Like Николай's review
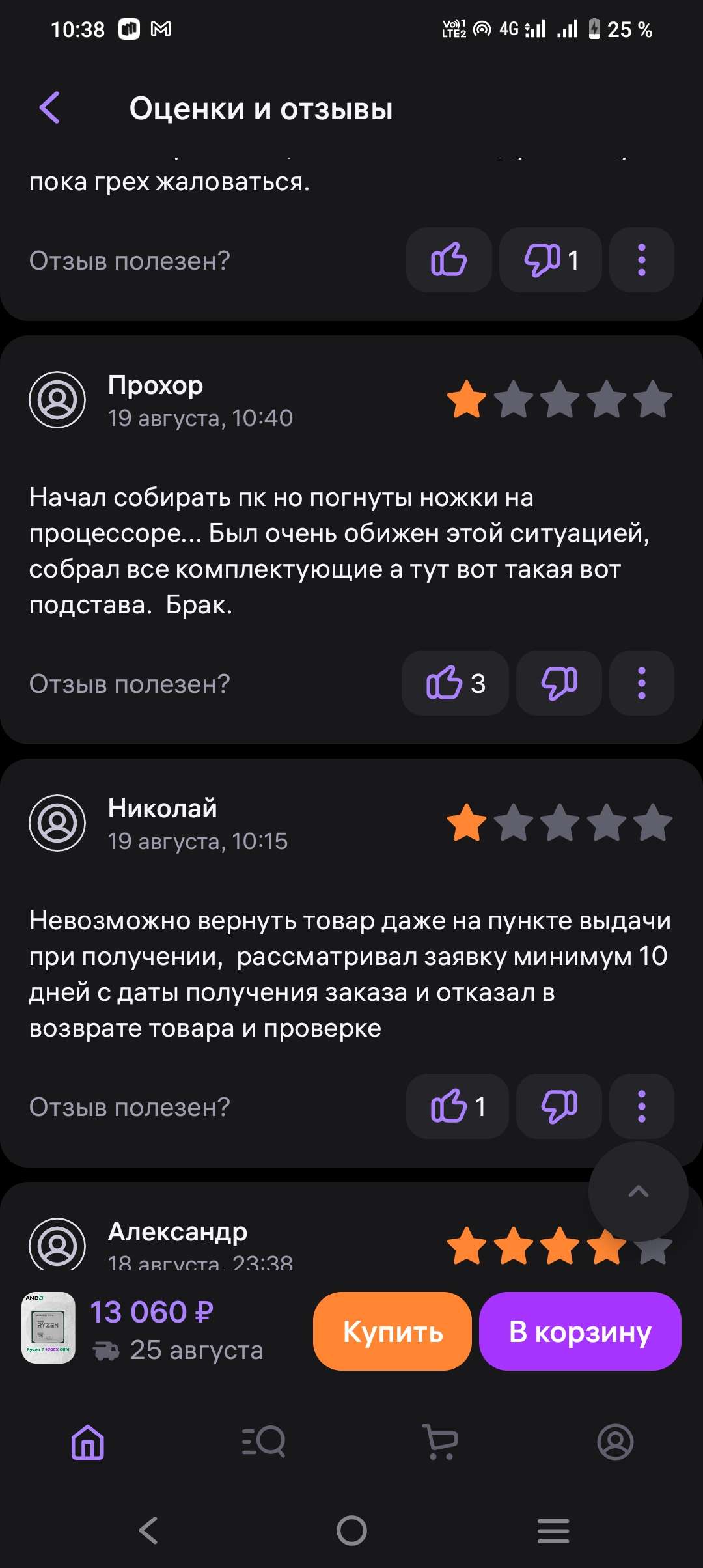 pyautogui.click(x=457, y=1106)
